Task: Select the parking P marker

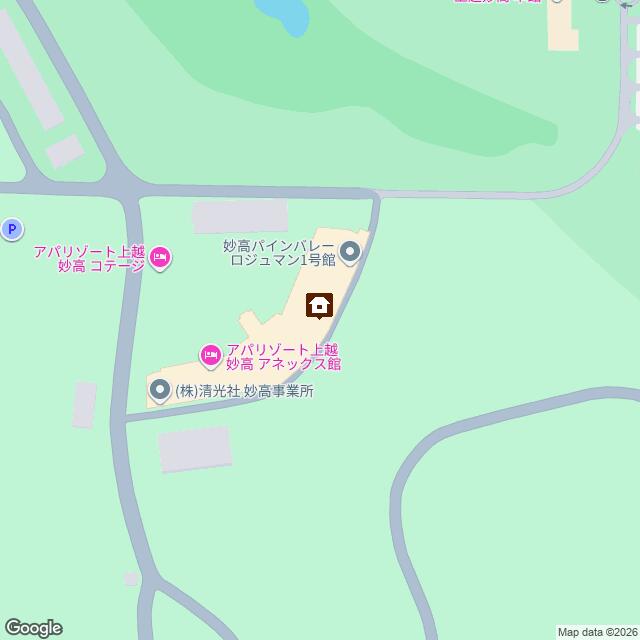Action: [11, 229]
